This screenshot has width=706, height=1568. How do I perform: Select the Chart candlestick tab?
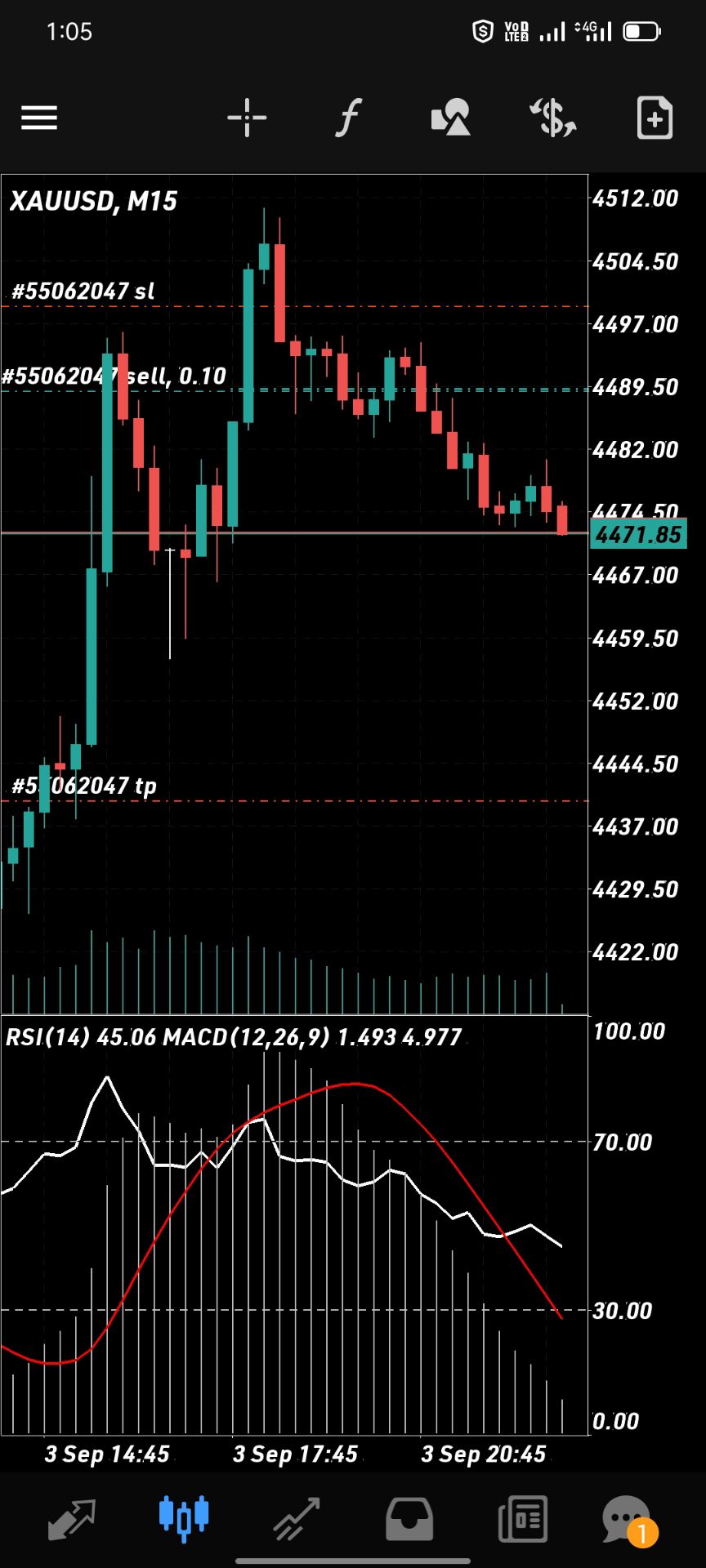(x=184, y=1519)
